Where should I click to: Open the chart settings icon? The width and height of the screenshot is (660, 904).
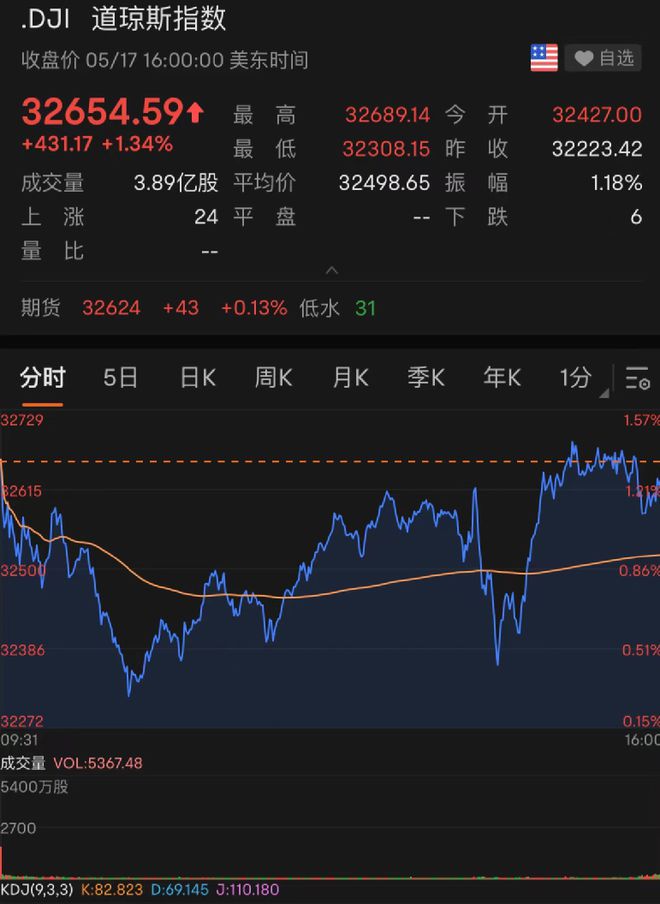[637, 378]
